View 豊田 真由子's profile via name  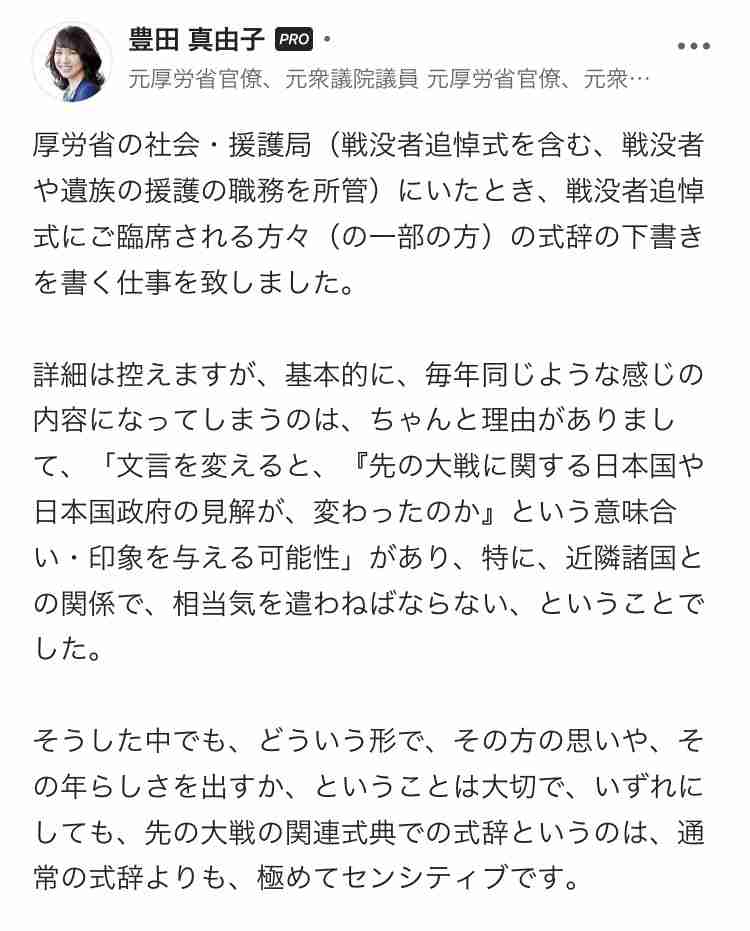click(x=196, y=40)
